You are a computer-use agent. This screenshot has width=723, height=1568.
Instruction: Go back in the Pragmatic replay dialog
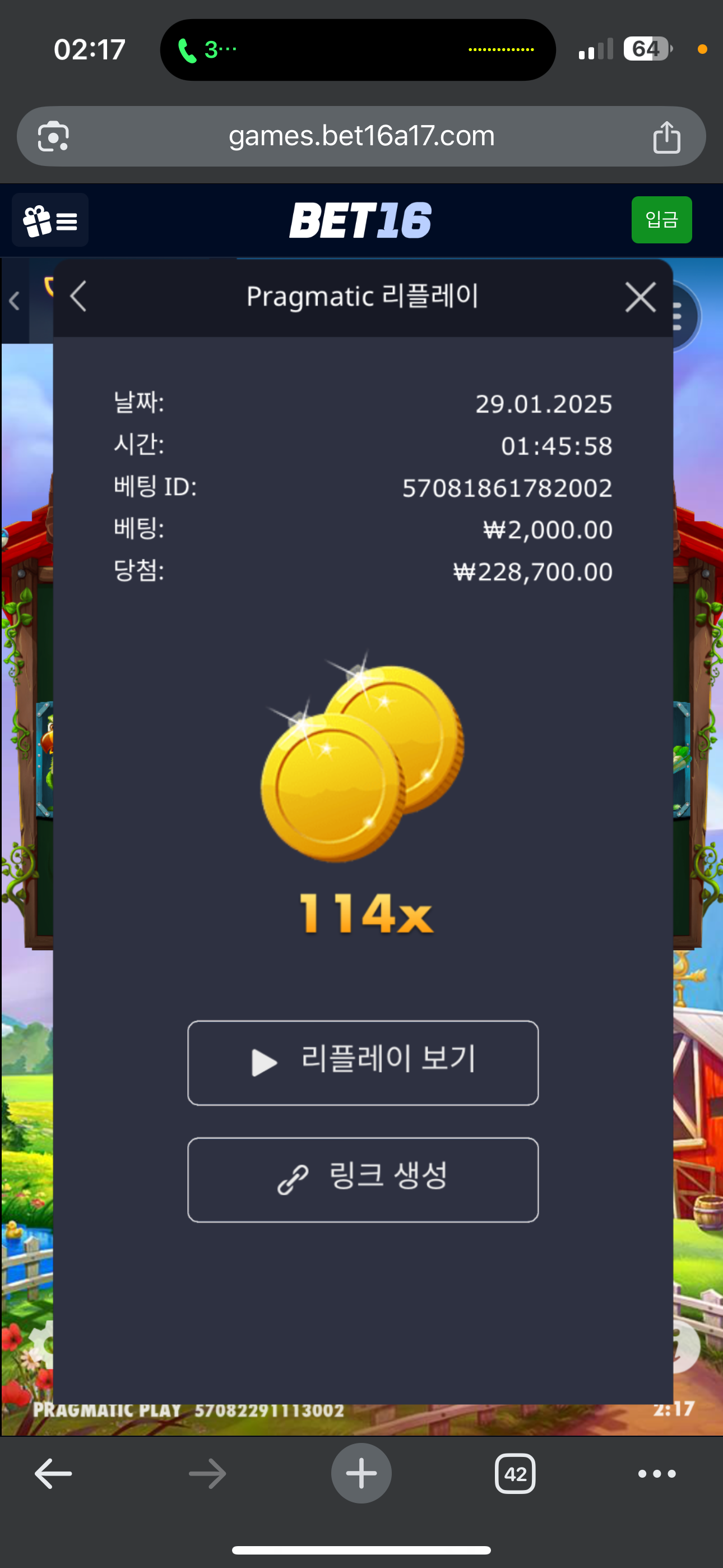point(78,297)
